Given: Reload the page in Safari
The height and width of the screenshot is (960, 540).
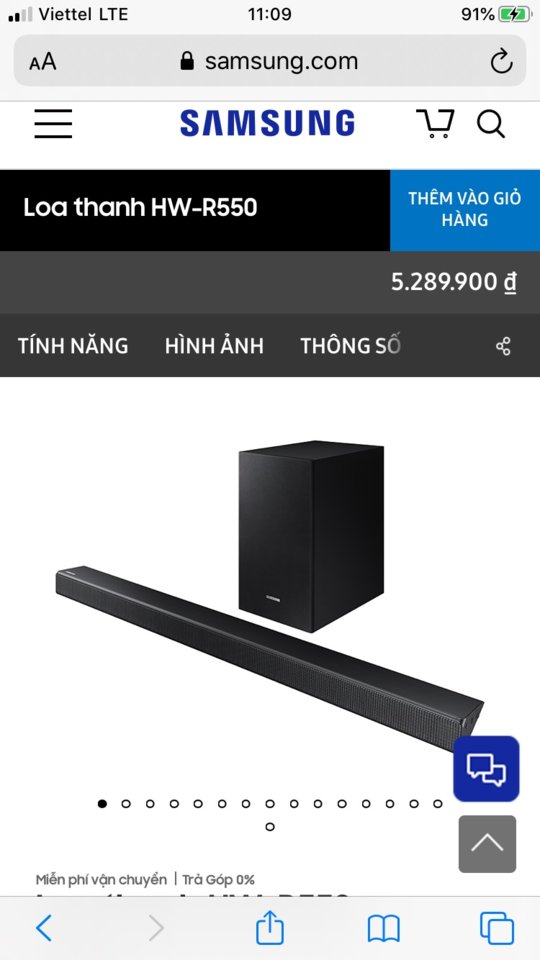Looking at the screenshot, I should 501,61.
